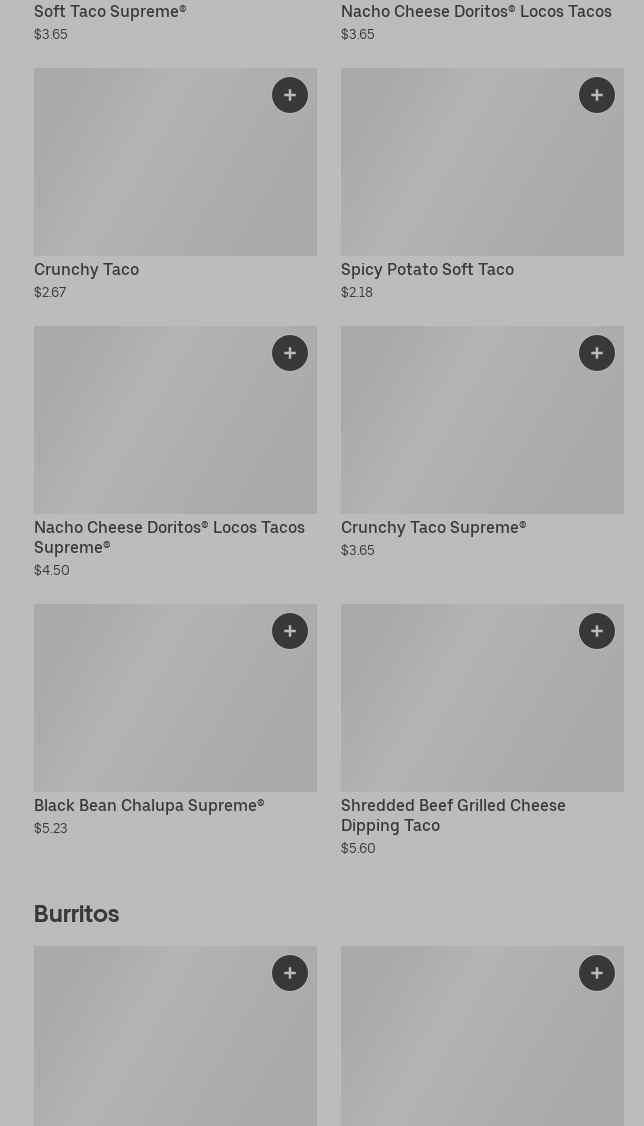Add Crunchy Taco Supreme to the cart
Image resolution: width=644 pixels, height=1126 pixels.
[x=597, y=353]
